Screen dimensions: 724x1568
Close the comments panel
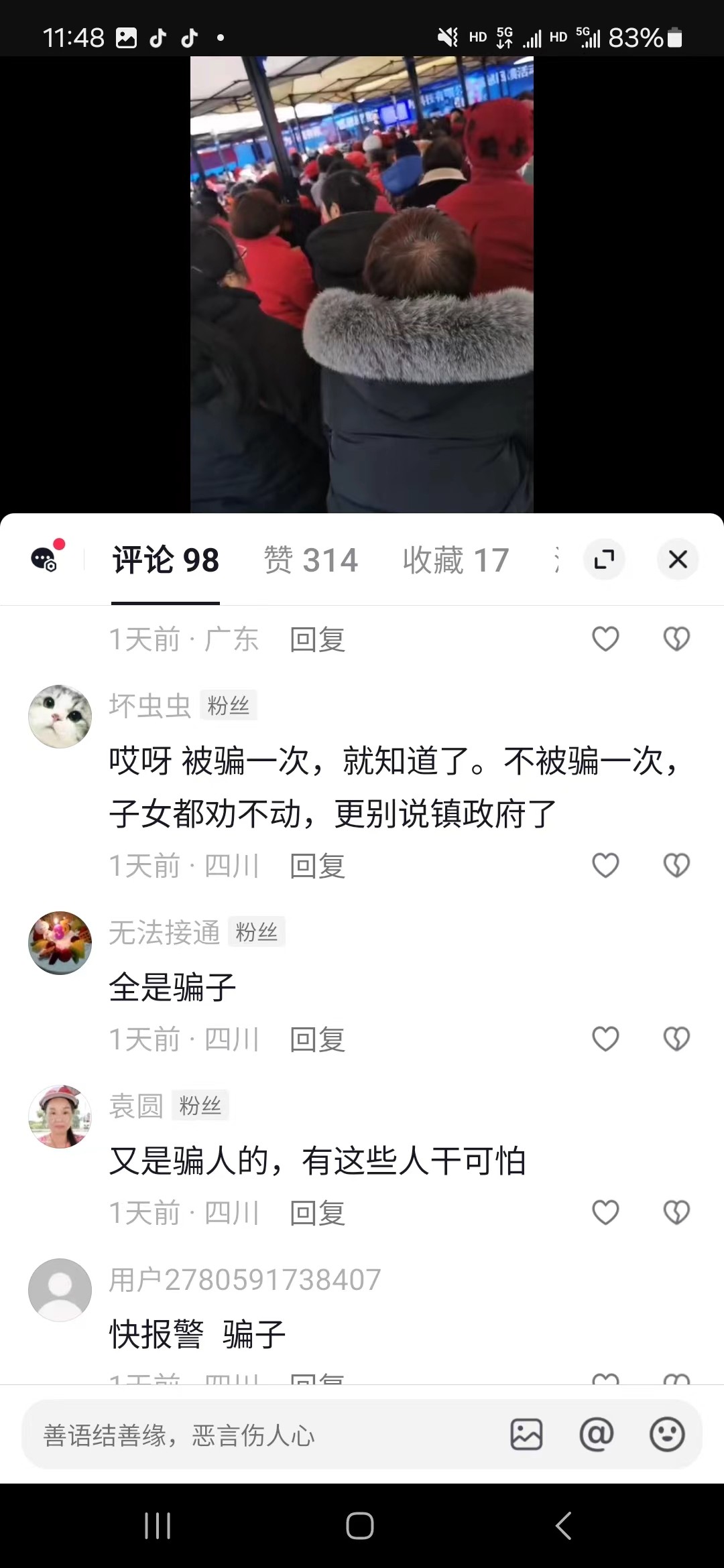point(678,560)
